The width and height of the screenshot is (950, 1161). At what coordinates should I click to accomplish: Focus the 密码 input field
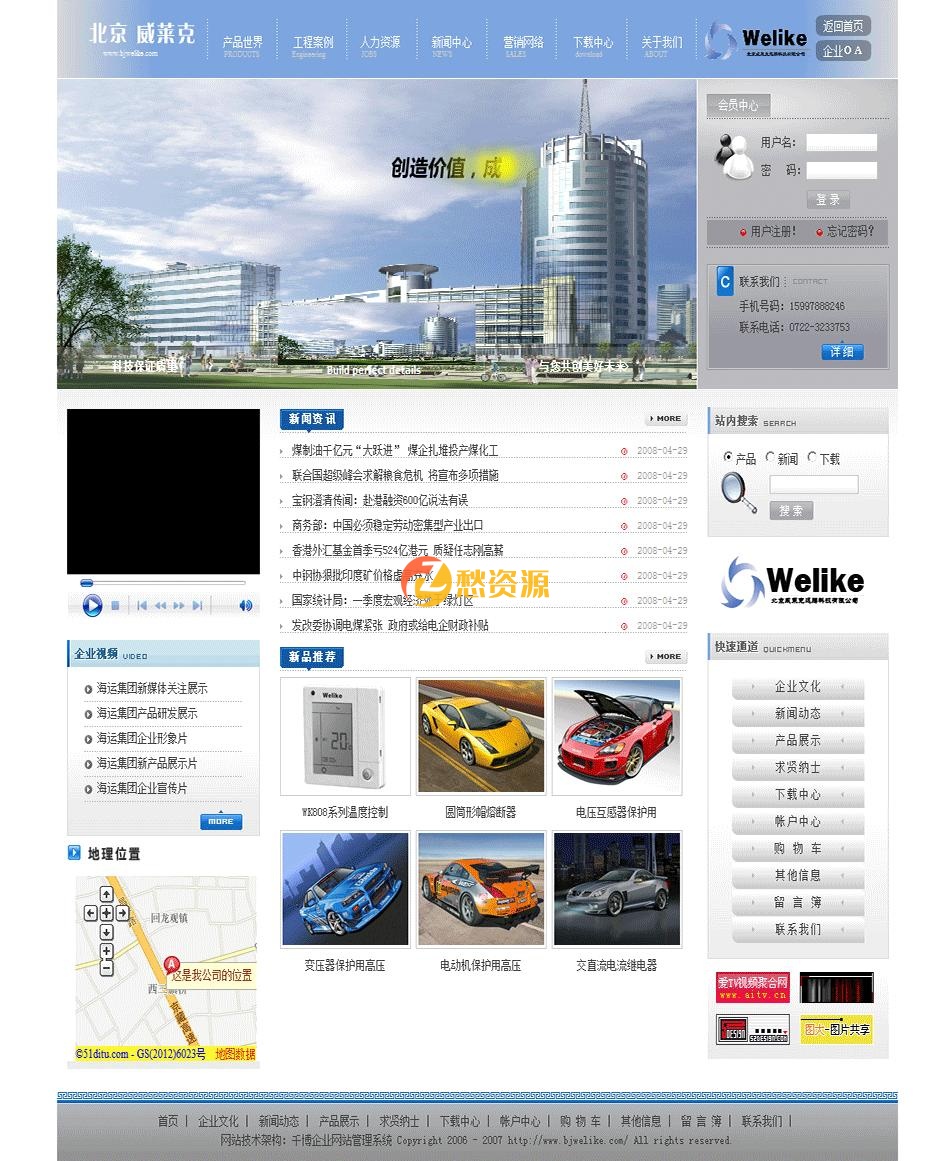click(x=841, y=171)
